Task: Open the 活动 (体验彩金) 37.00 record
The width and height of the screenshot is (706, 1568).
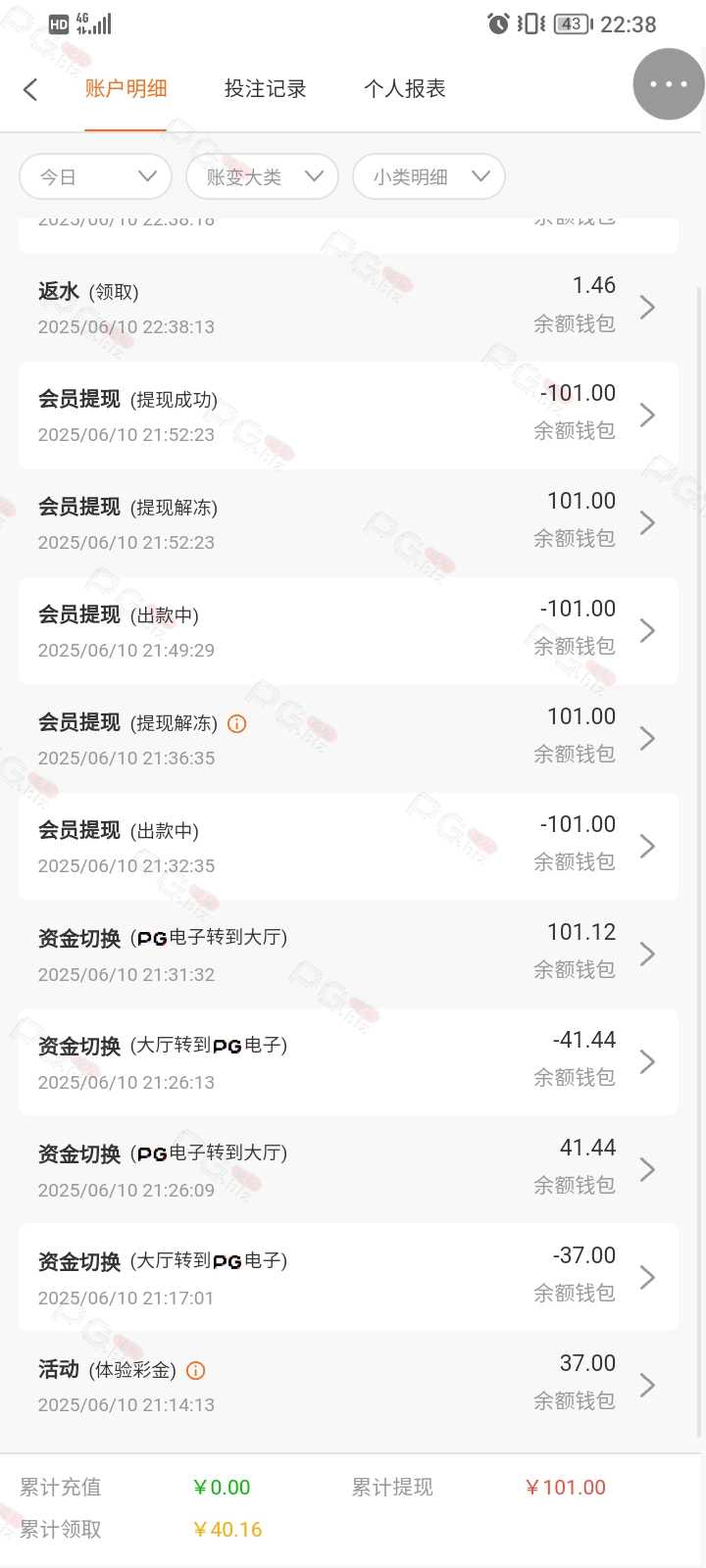Action: (348, 1386)
